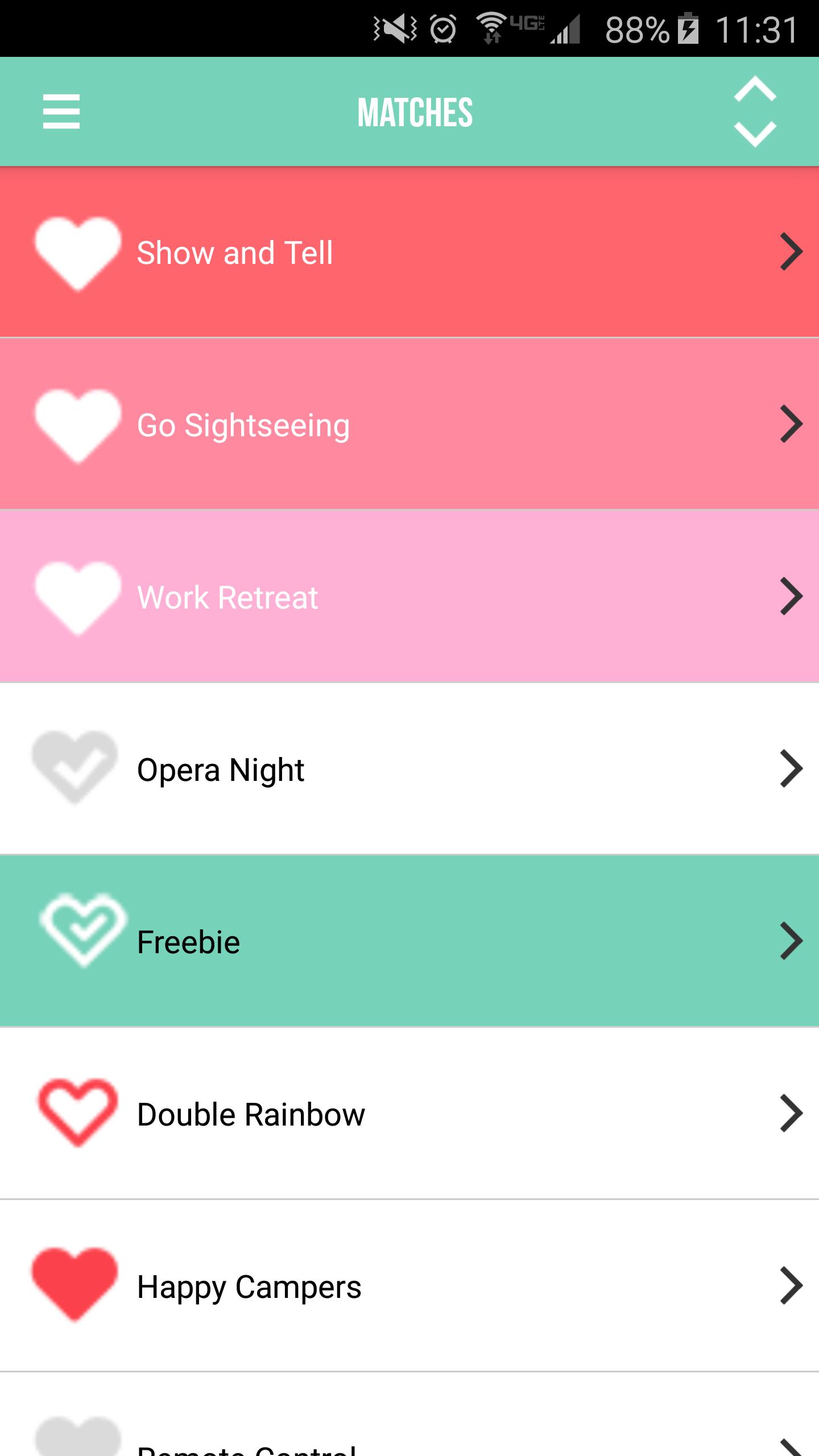The image size is (819, 1456).
Task: Open the hamburger drawer menu
Action: [x=61, y=111]
